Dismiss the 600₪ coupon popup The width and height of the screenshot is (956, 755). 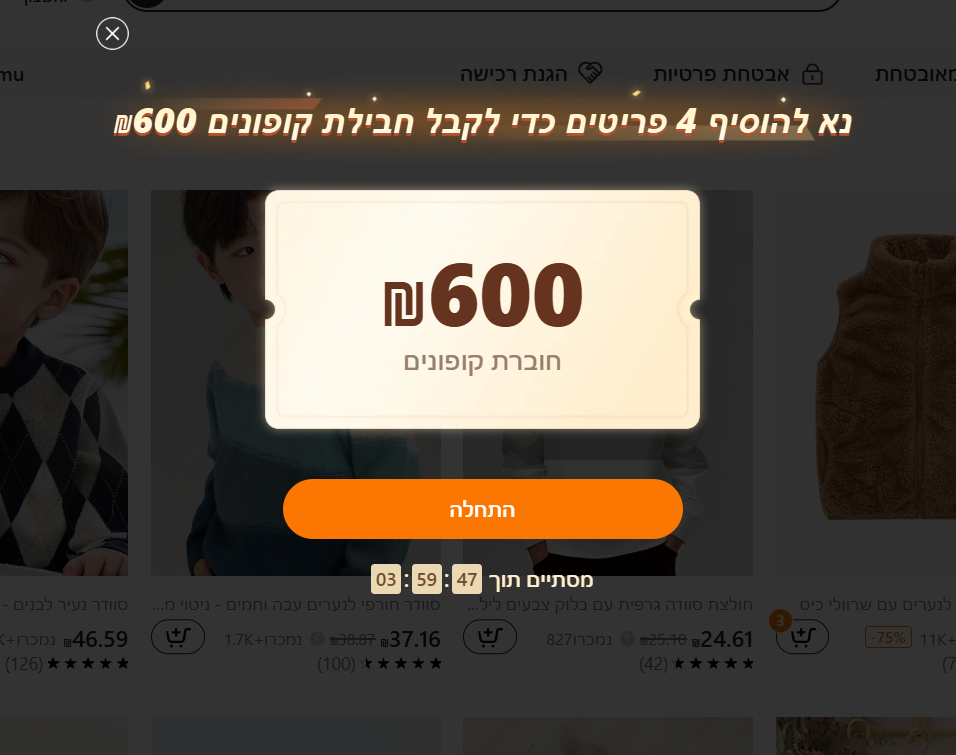point(112,35)
